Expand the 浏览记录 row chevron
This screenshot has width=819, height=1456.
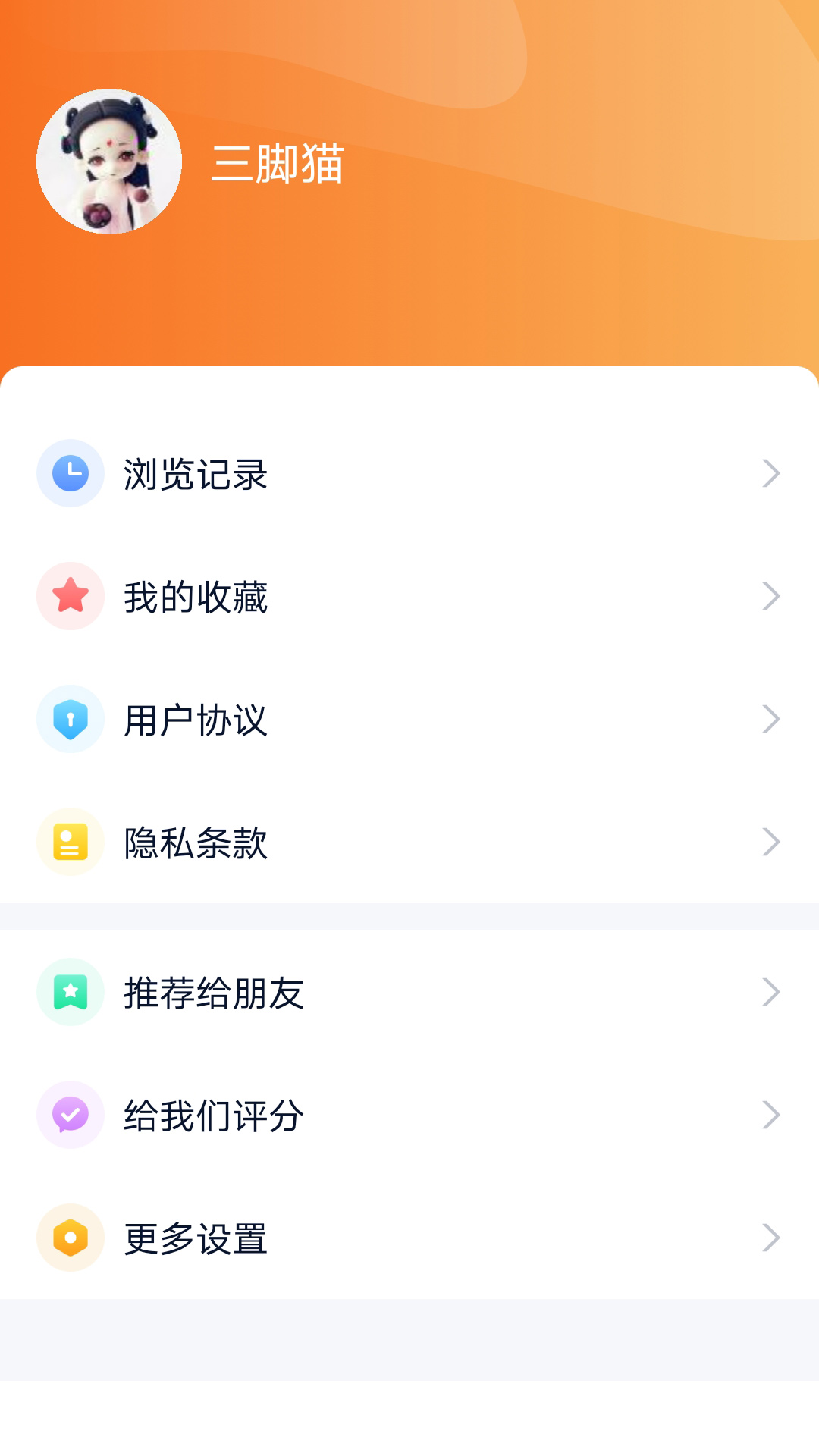770,472
